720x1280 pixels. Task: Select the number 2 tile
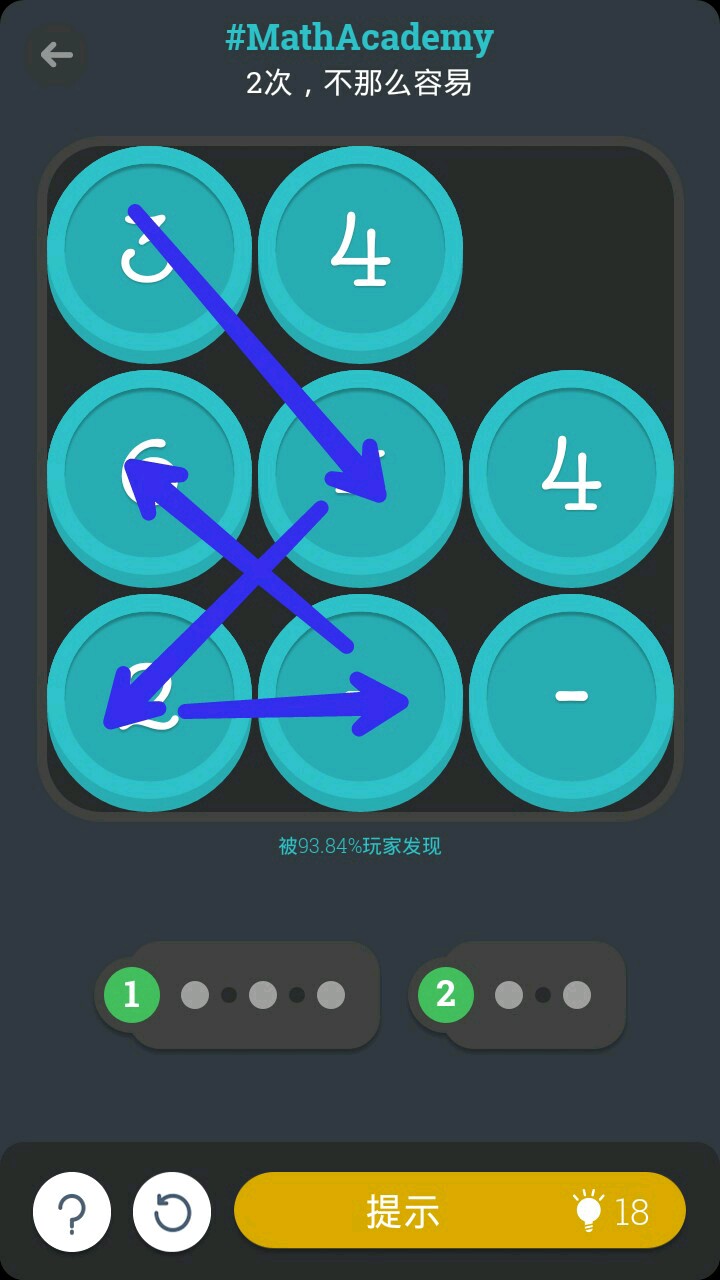click(149, 694)
